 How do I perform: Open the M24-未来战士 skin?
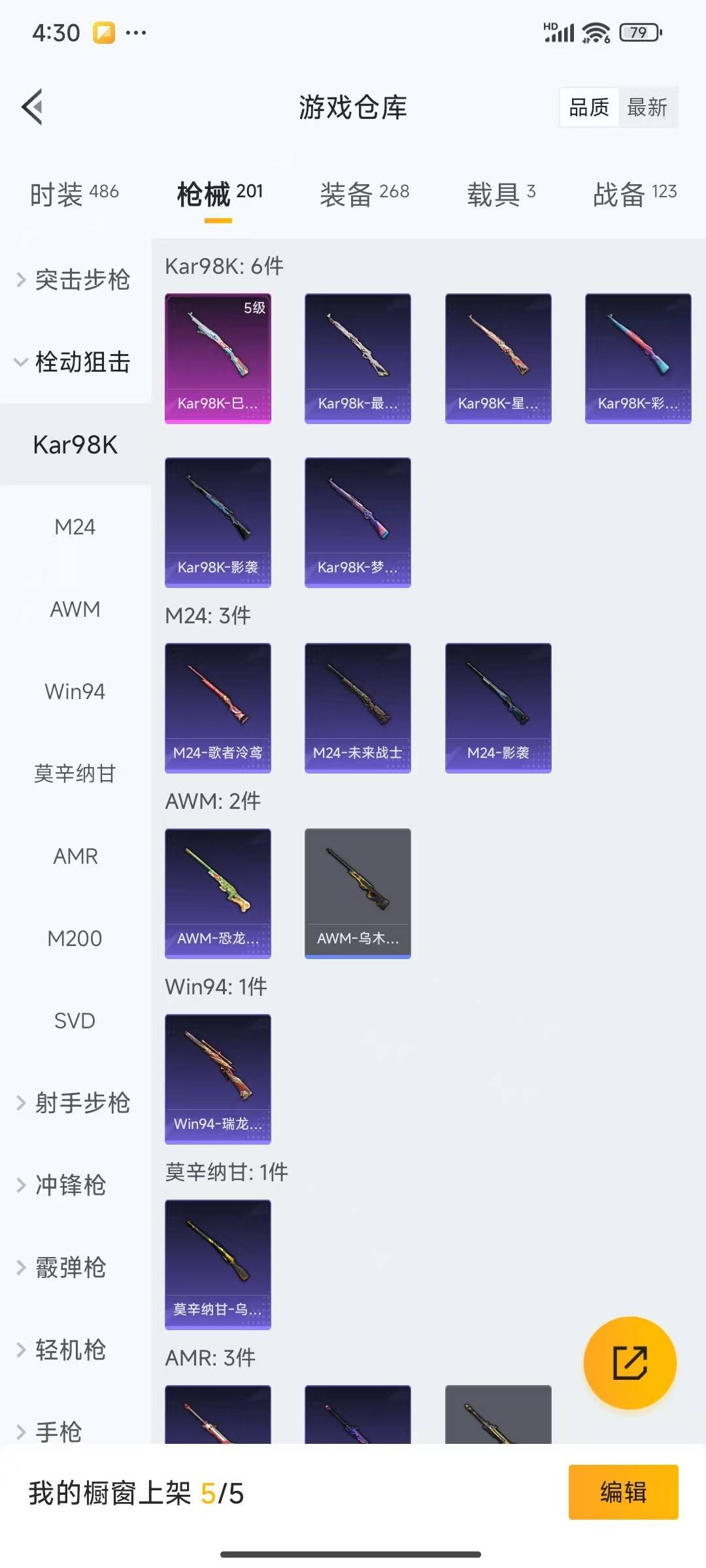pyautogui.click(x=358, y=708)
